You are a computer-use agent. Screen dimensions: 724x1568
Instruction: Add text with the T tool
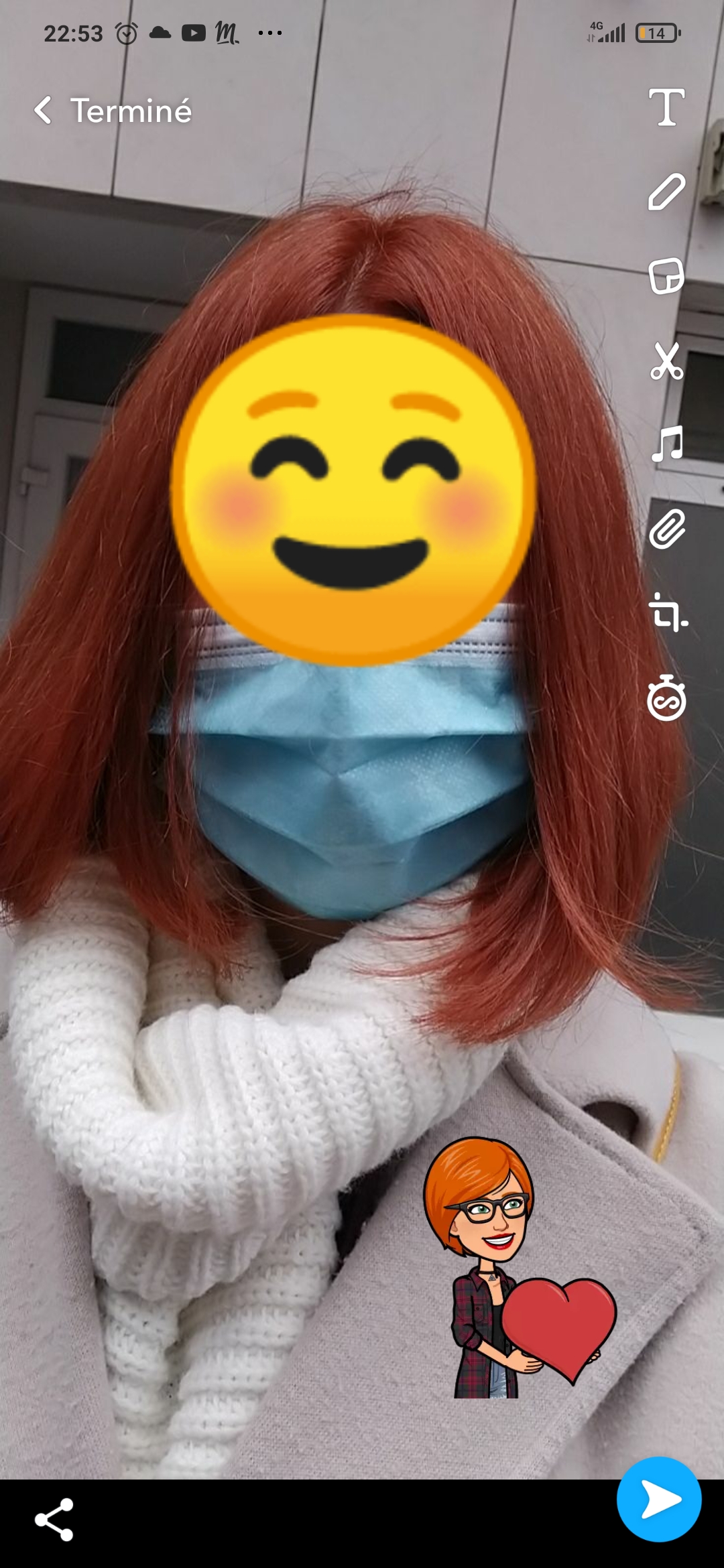666,107
